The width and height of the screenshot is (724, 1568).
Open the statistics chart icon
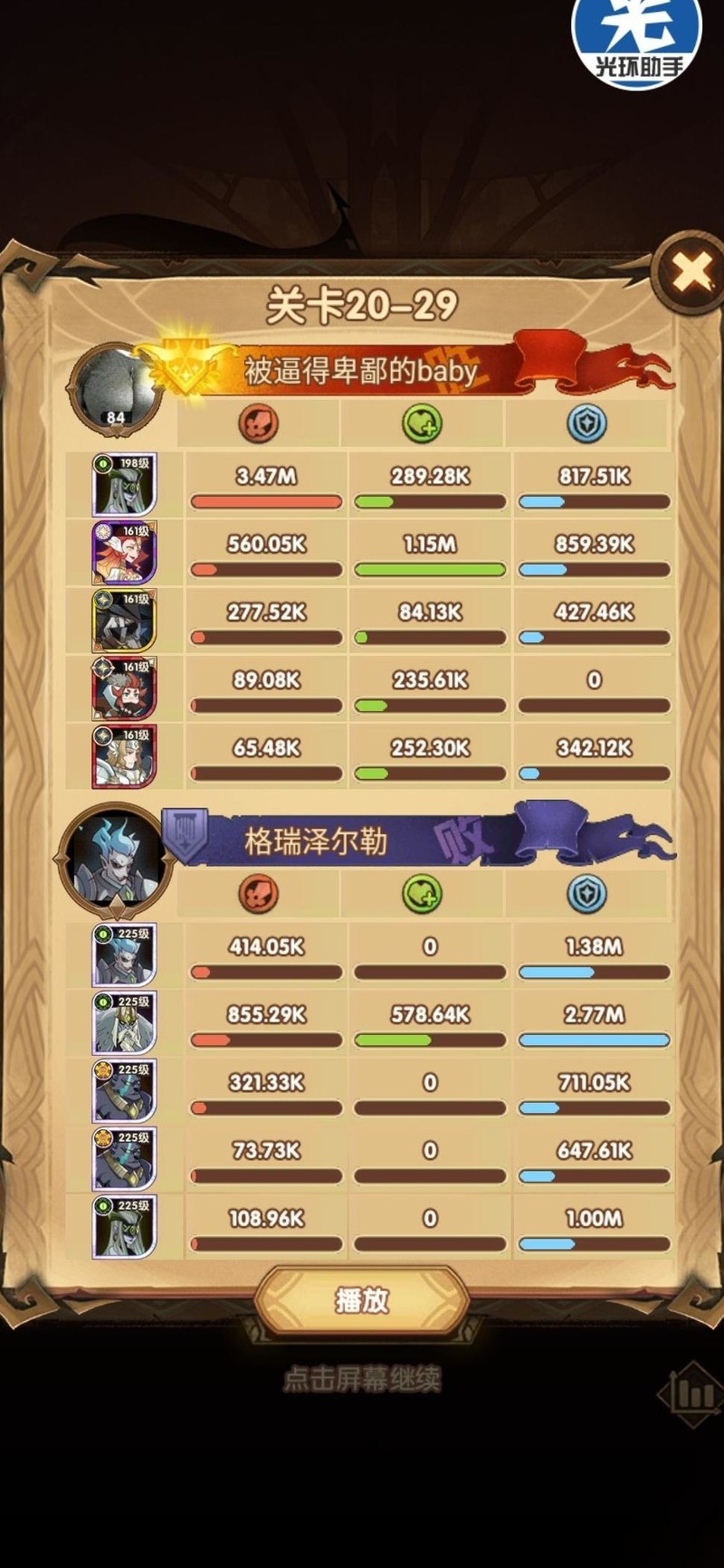(x=691, y=1393)
